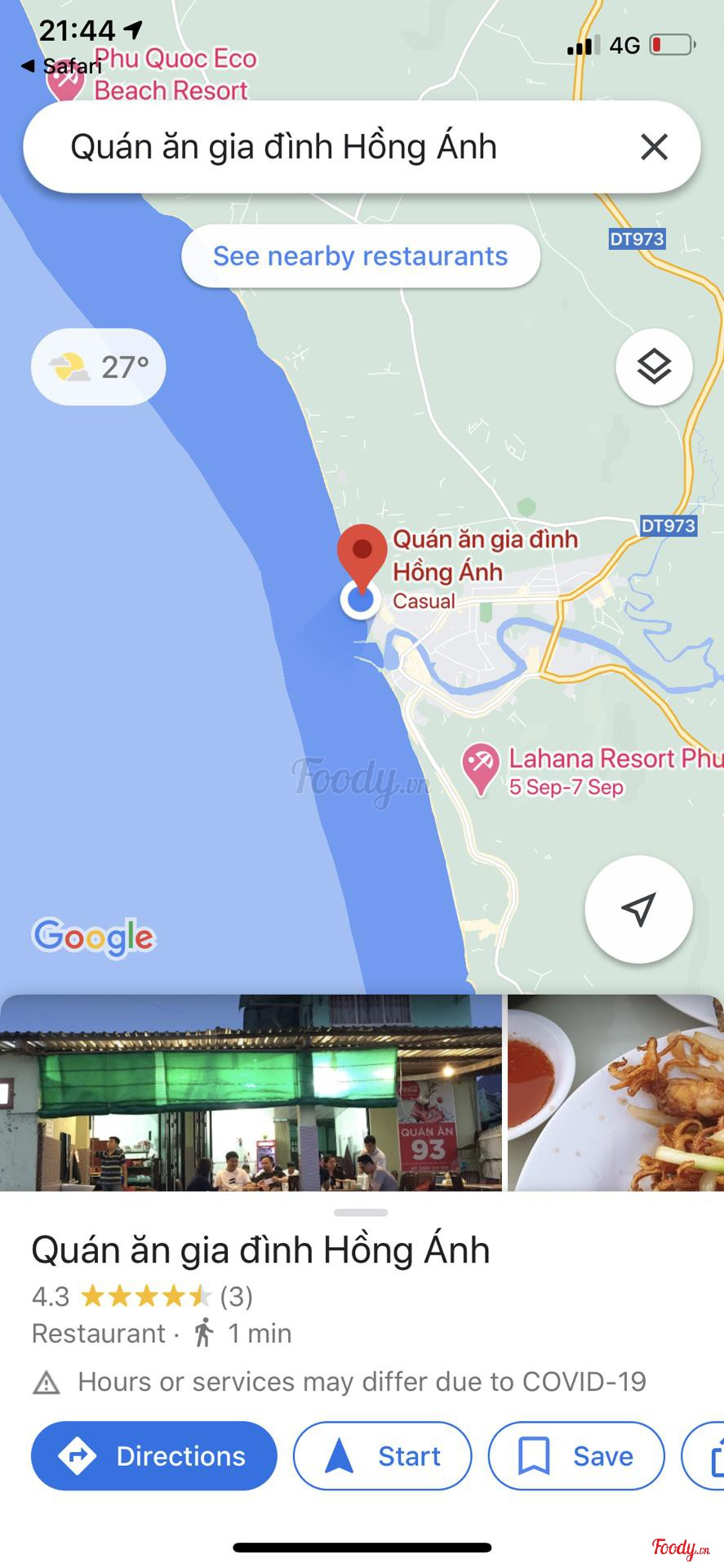This screenshot has height=1568, width=724.
Task: Start navigation to the restaurant
Action: [x=382, y=1455]
